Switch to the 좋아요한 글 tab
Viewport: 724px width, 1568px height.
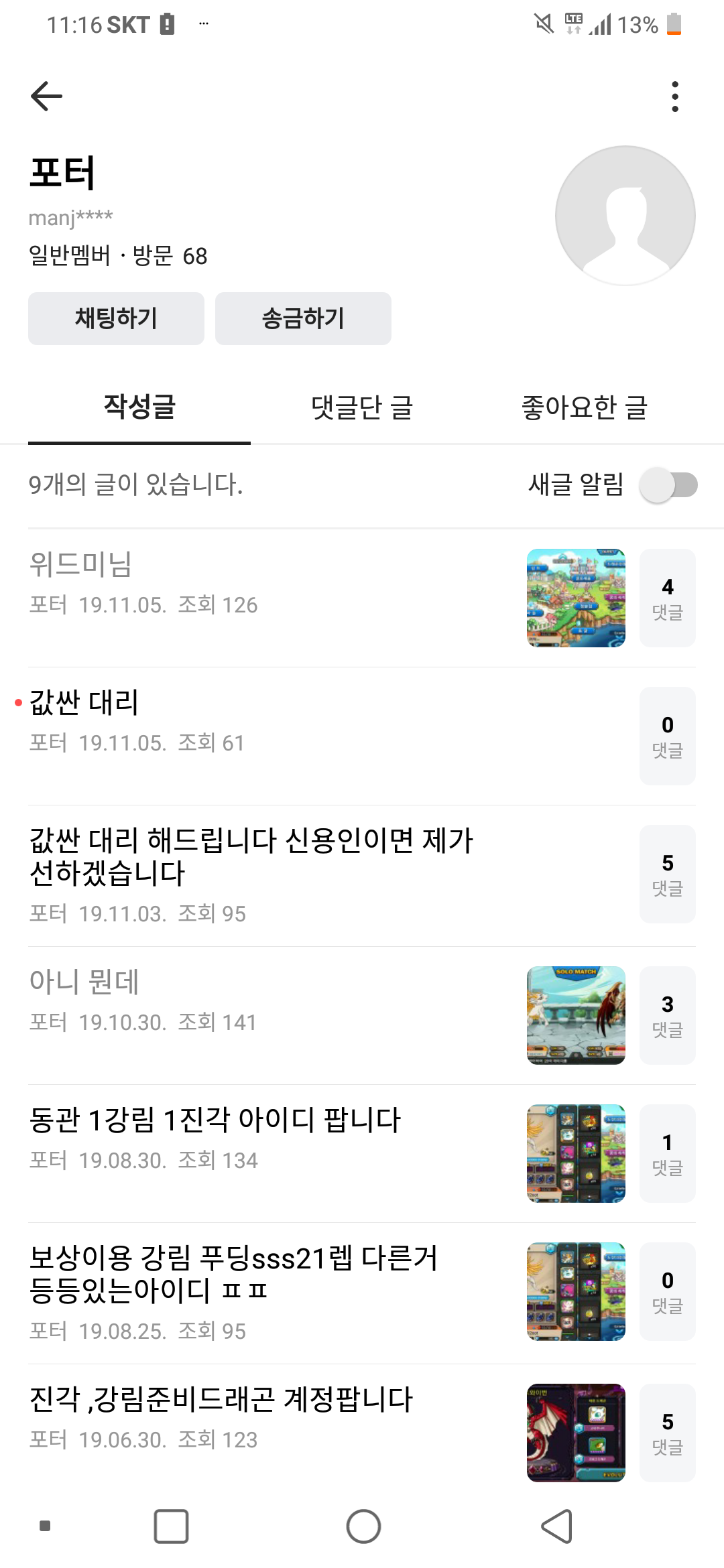pyautogui.click(x=584, y=407)
